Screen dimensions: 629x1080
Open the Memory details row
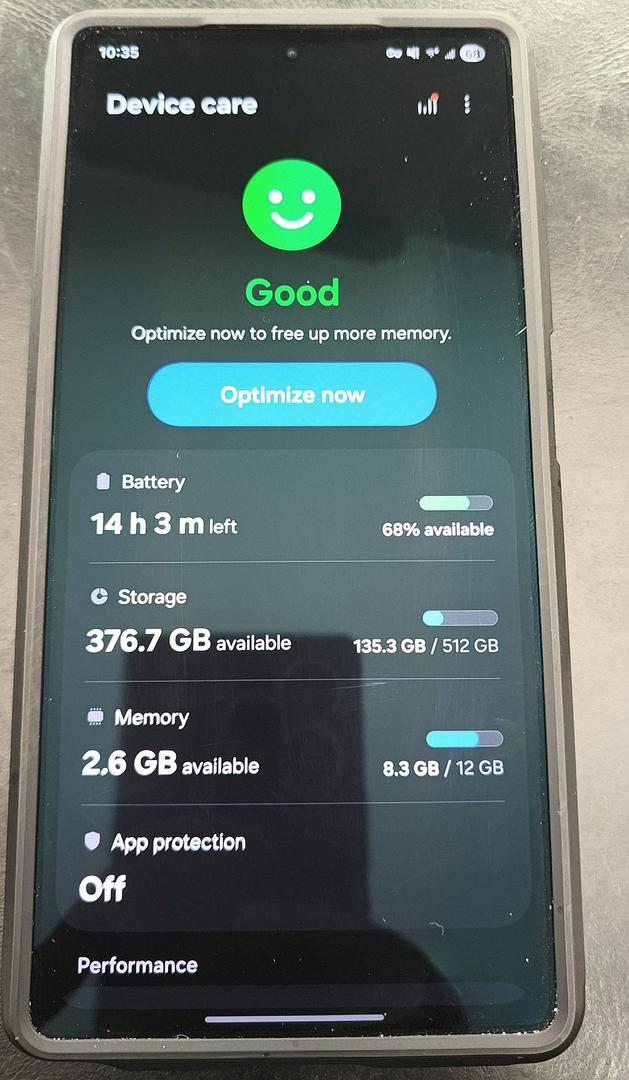click(292, 745)
